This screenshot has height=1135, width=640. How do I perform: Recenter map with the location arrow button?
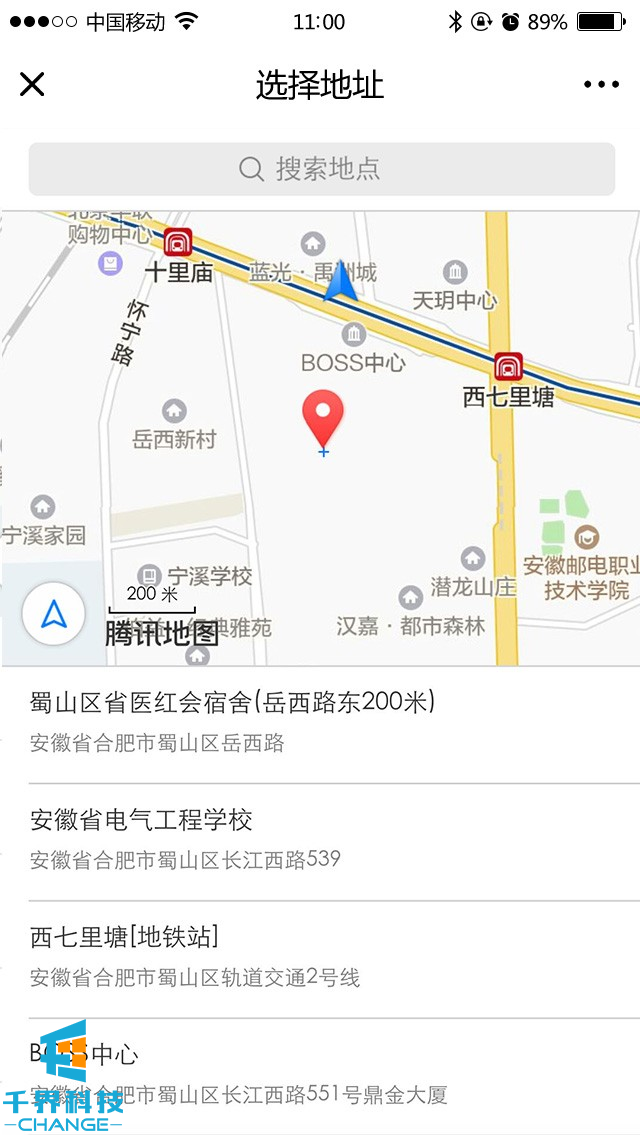[53, 614]
